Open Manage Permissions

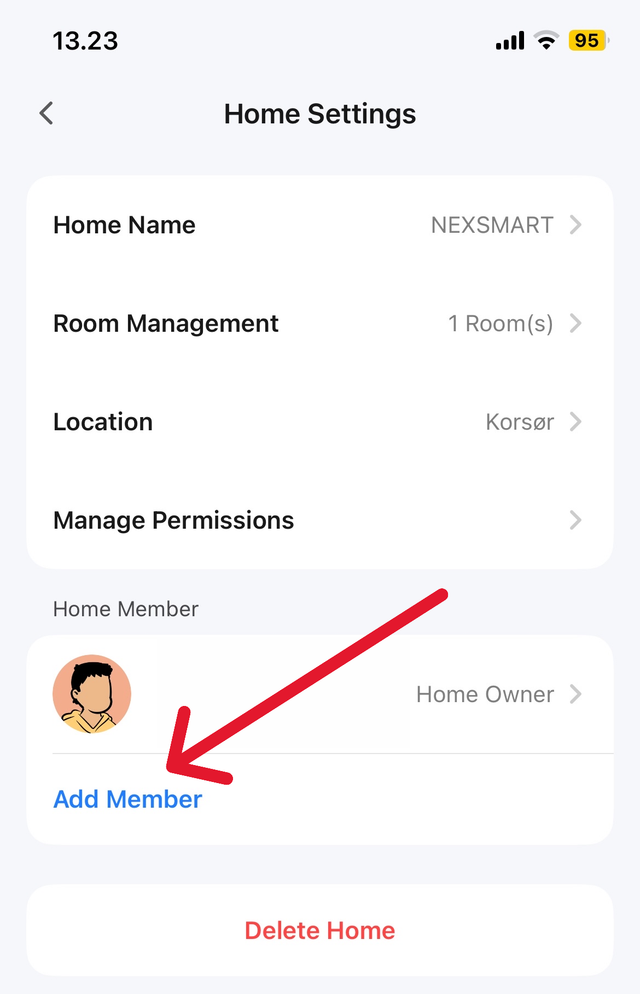pyautogui.click(x=319, y=520)
